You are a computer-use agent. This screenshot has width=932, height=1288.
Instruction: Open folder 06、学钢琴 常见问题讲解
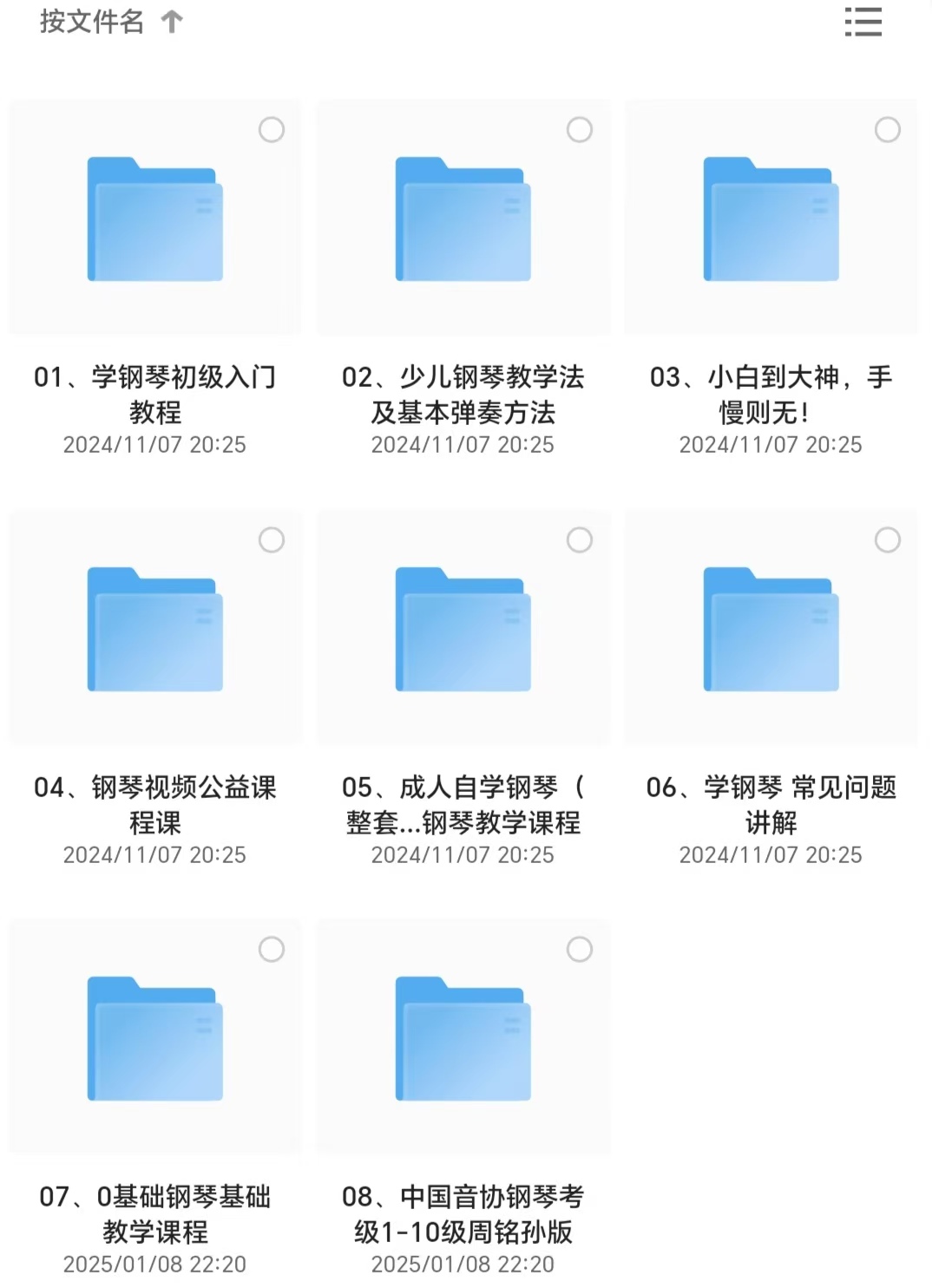[x=771, y=630]
